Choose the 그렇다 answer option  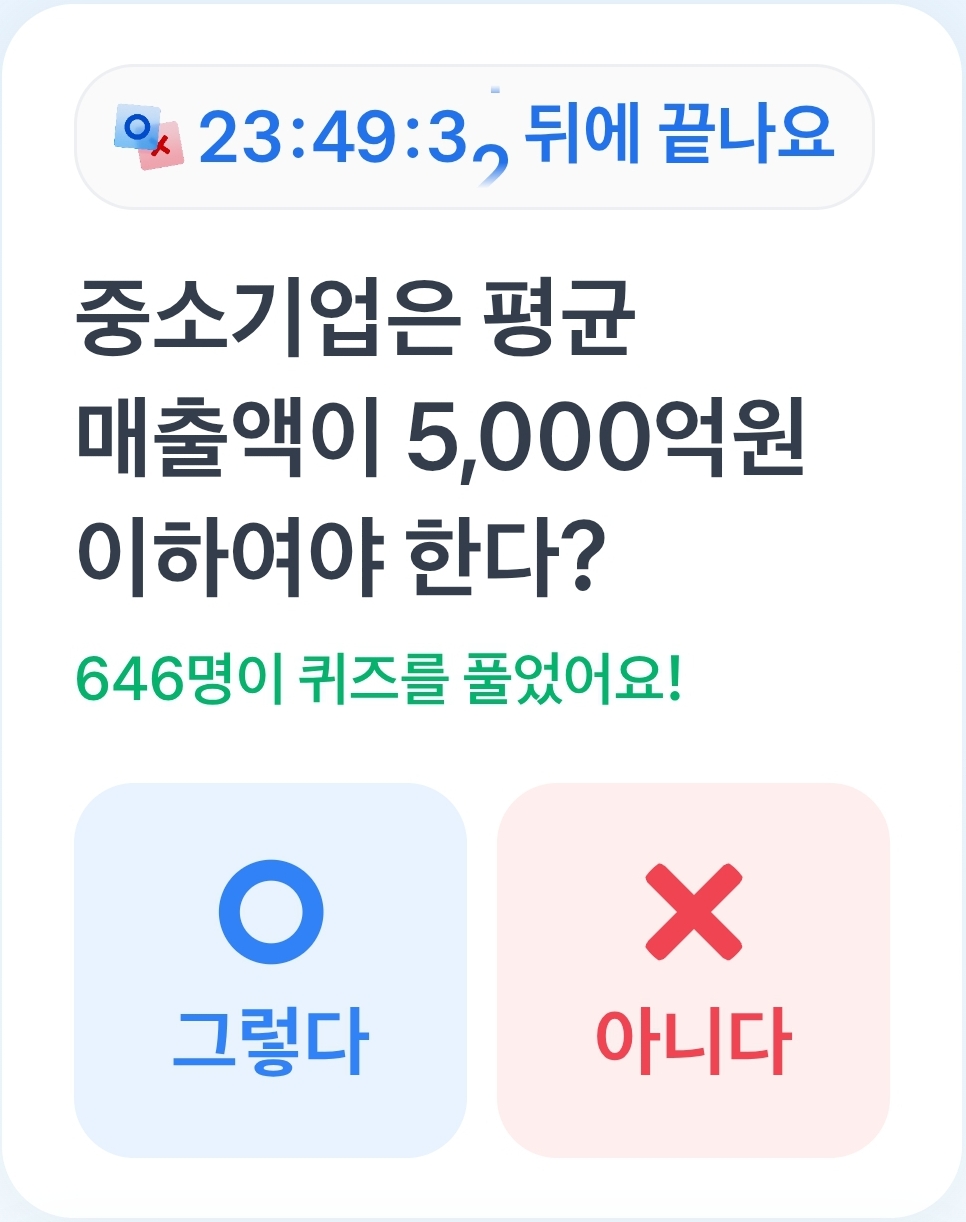coord(272,970)
